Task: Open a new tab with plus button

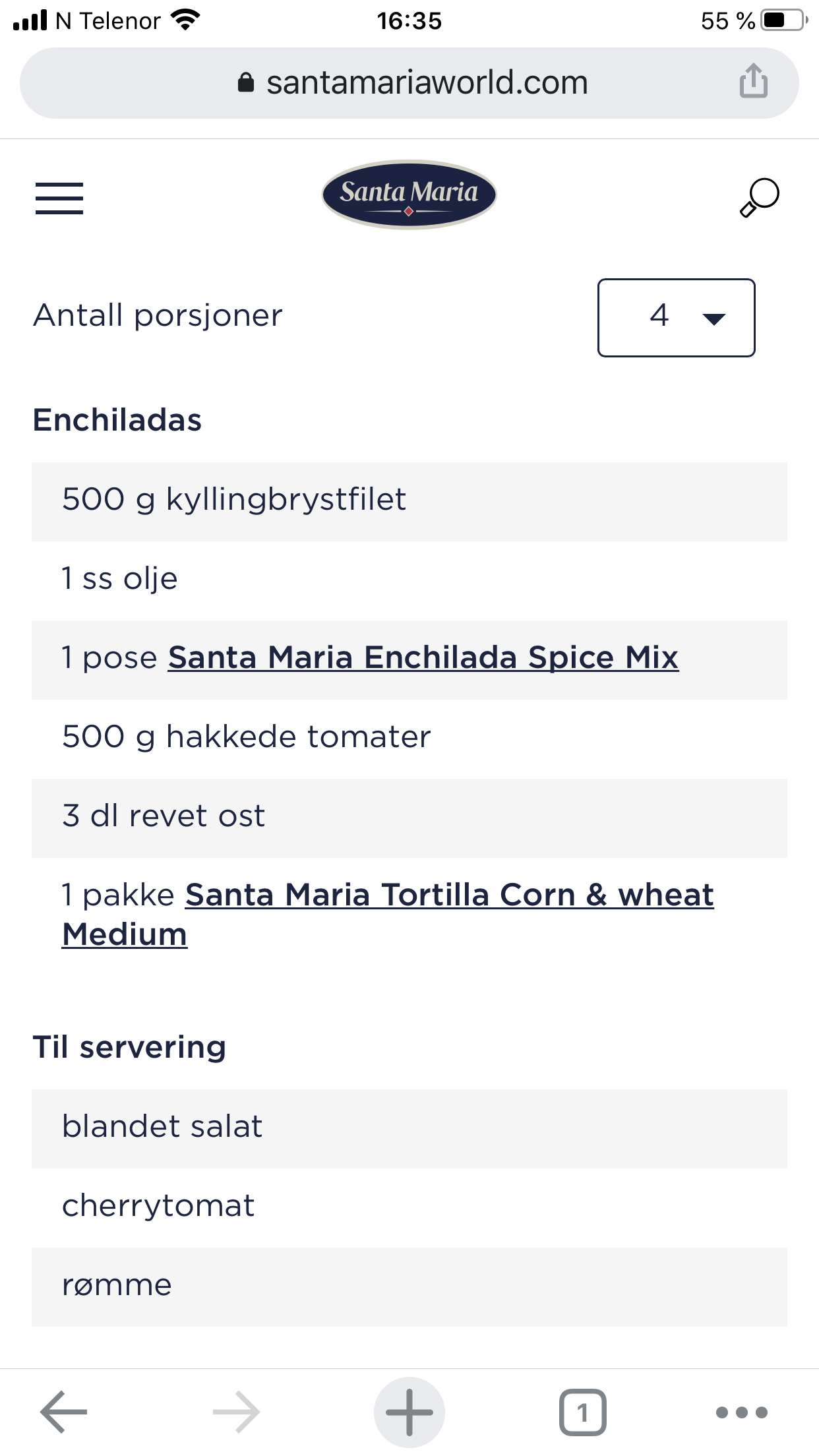Action: 409,1412
